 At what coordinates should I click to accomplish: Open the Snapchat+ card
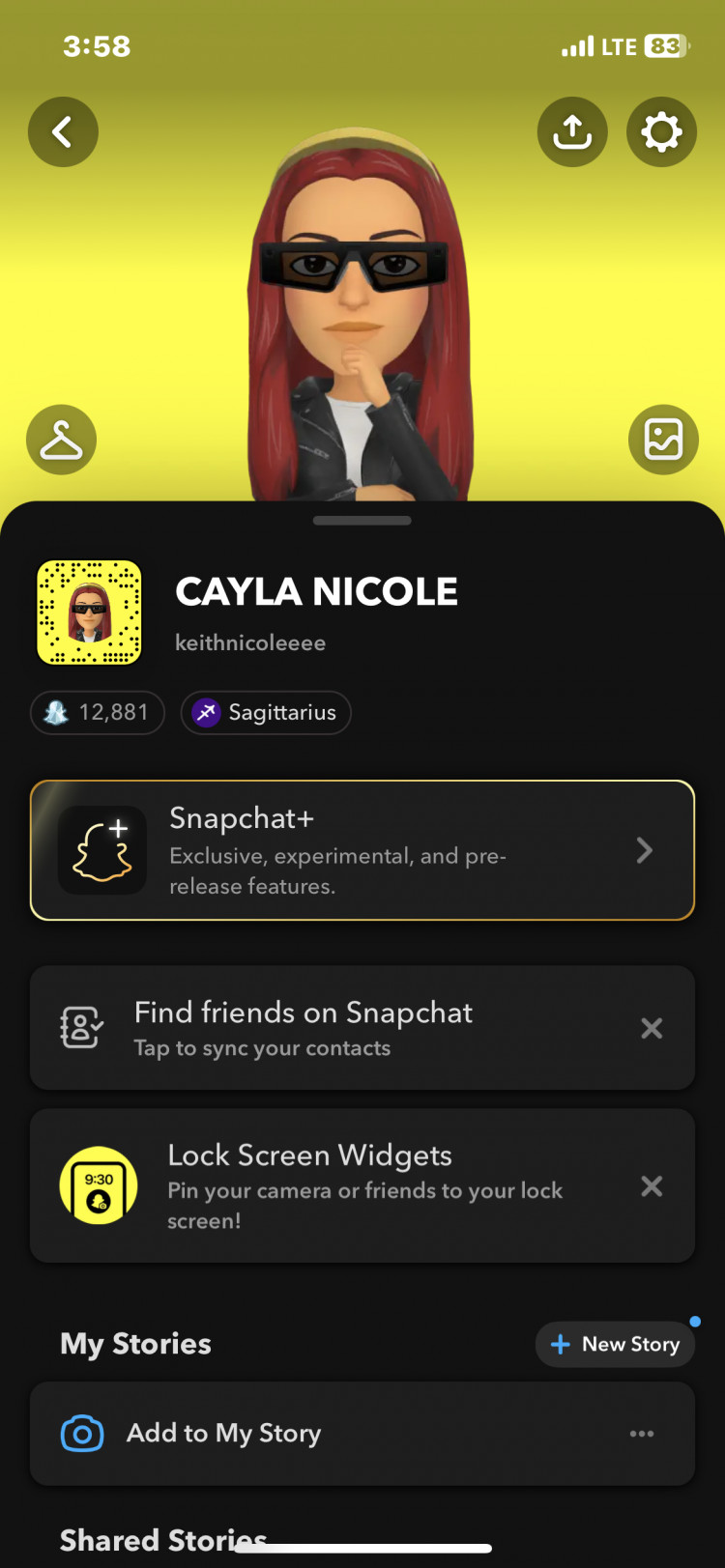tap(362, 850)
